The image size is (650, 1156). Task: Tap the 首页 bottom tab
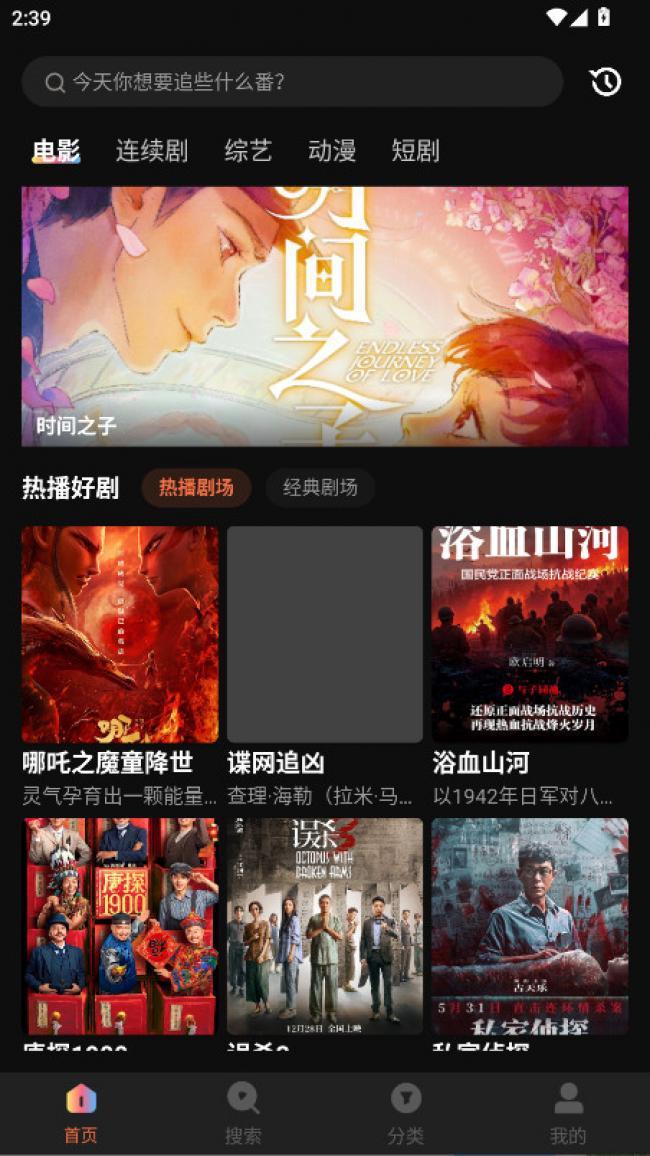(81, 1113)
